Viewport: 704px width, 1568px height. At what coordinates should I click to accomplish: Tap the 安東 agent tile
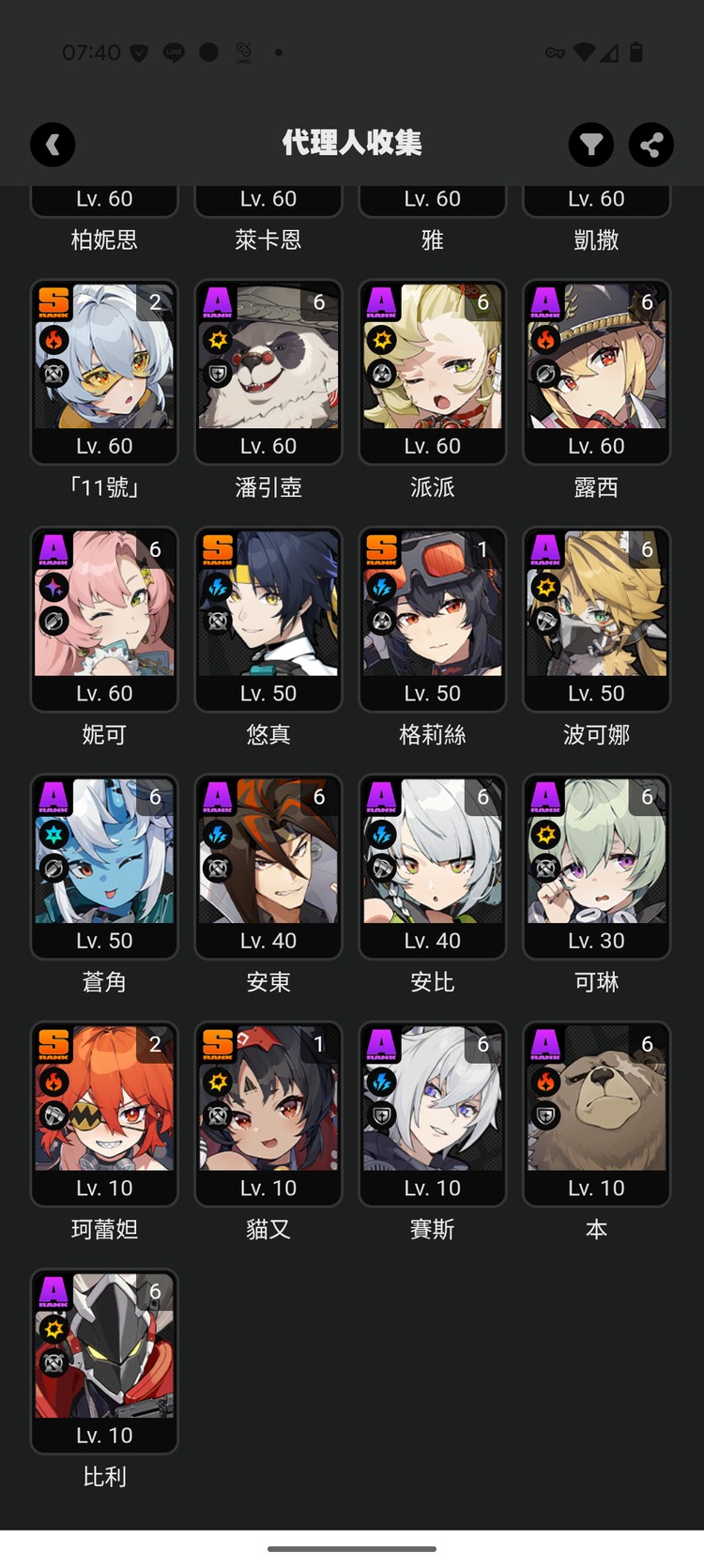click(268, 866)
